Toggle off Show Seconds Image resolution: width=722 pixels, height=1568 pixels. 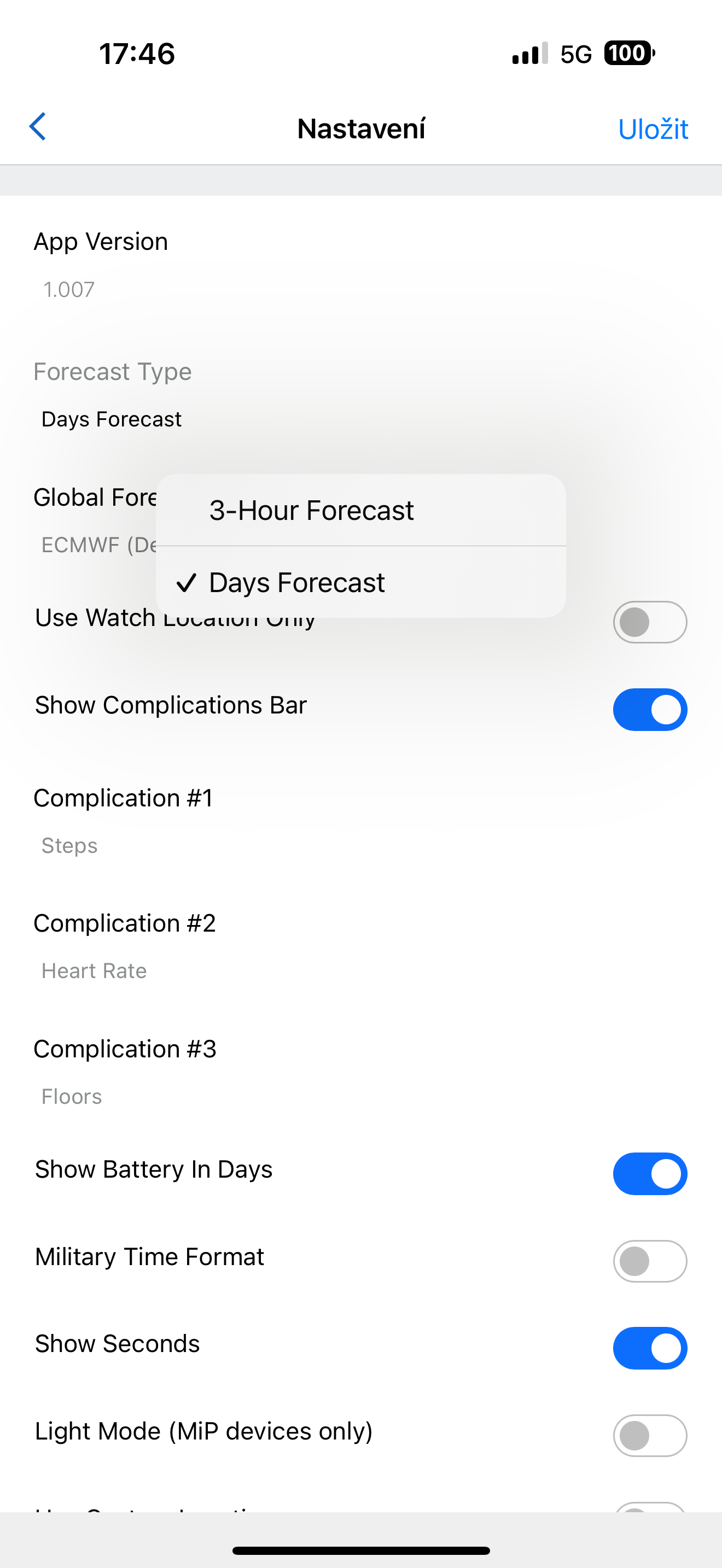[x=650, y=1348]
